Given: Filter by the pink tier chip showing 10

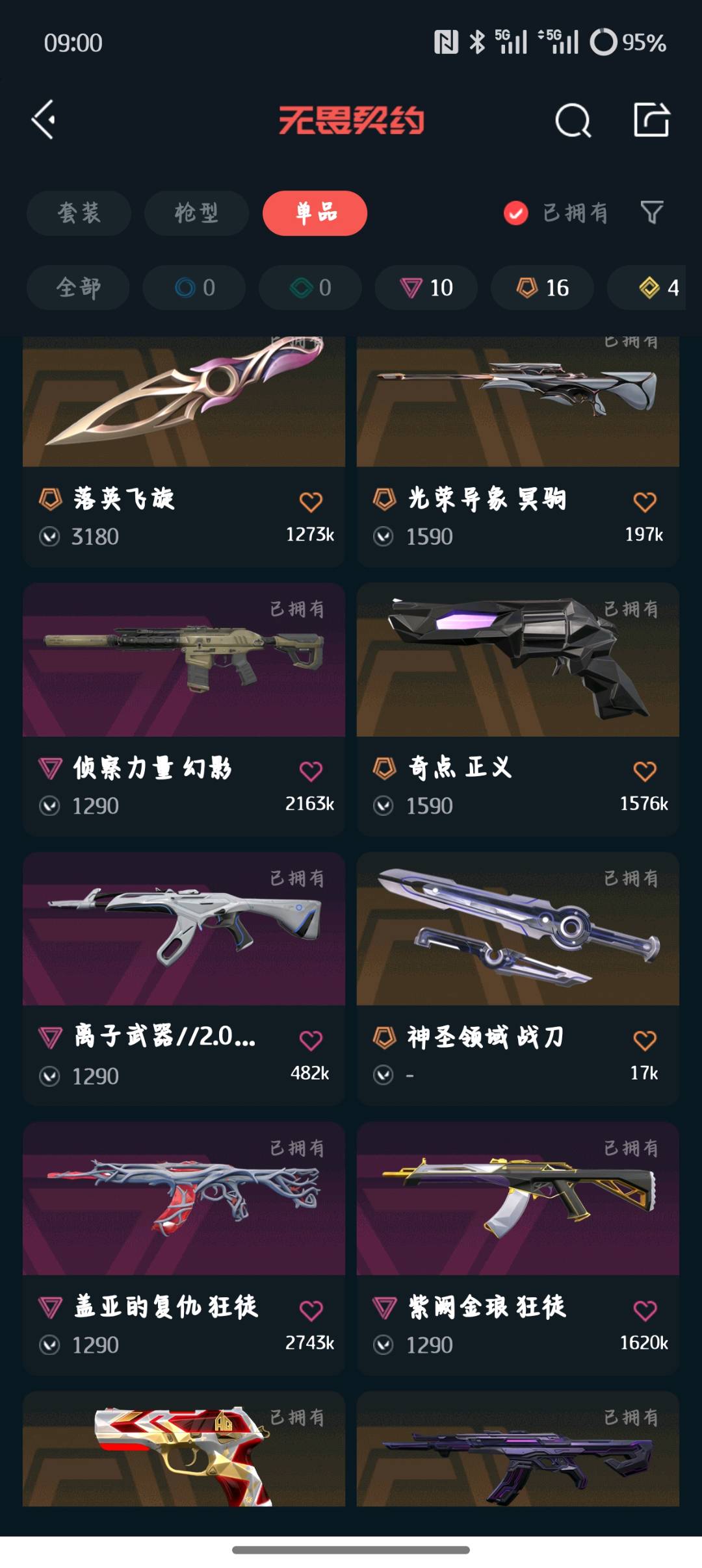Looking at the screenshot, I should (x=426, y=287).
